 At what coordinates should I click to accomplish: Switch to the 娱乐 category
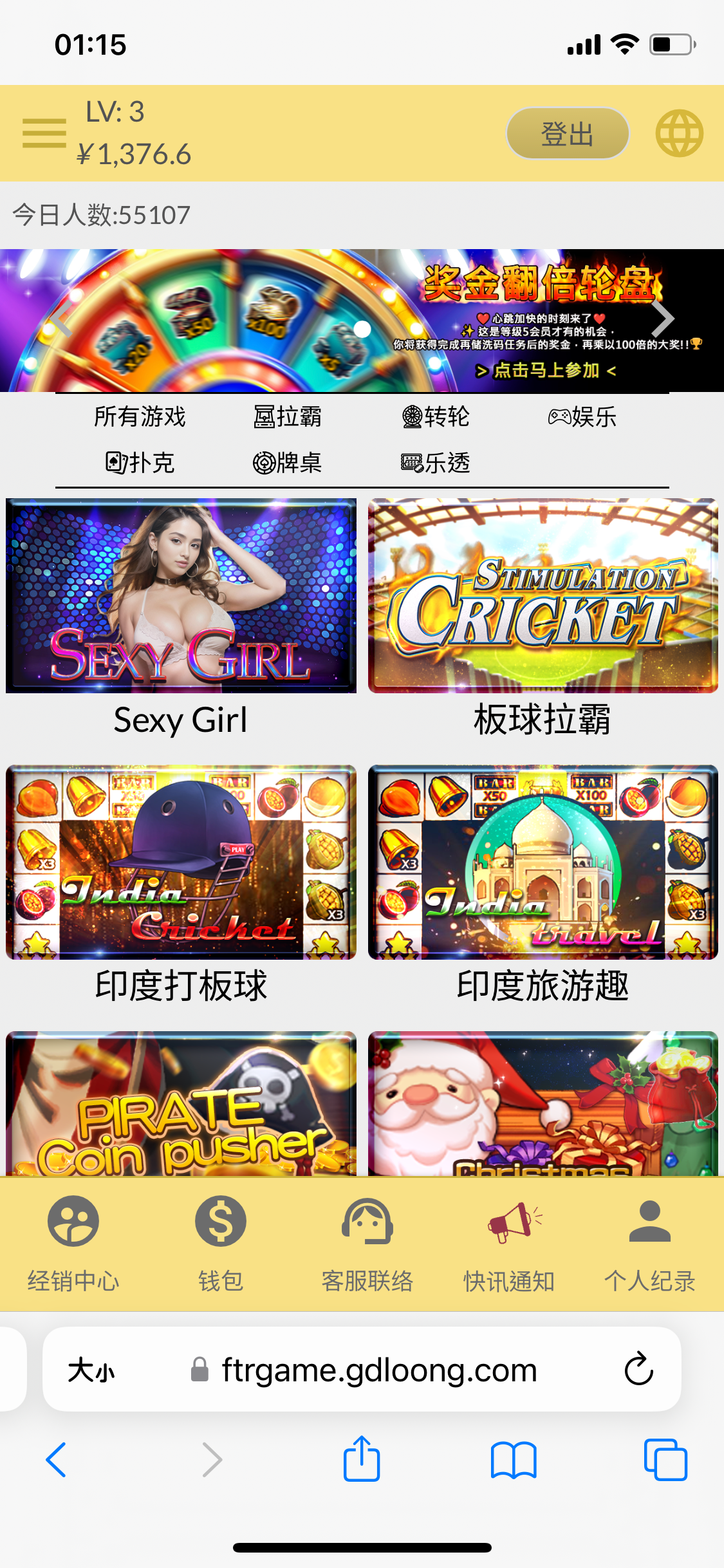pyautogui.click(x=582, y=416)
